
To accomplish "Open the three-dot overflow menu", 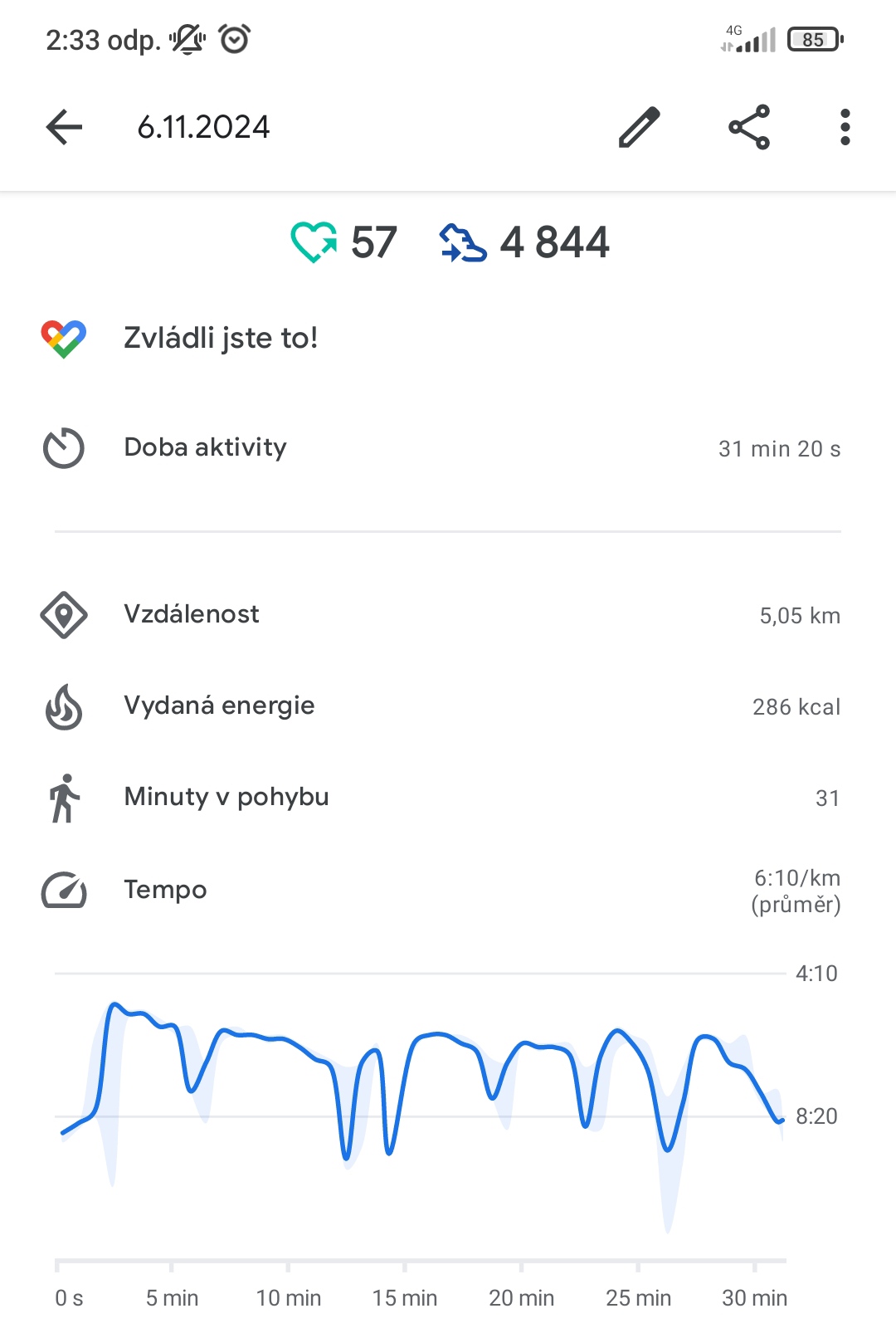I will pyautogui.click(x=845, y=127).
